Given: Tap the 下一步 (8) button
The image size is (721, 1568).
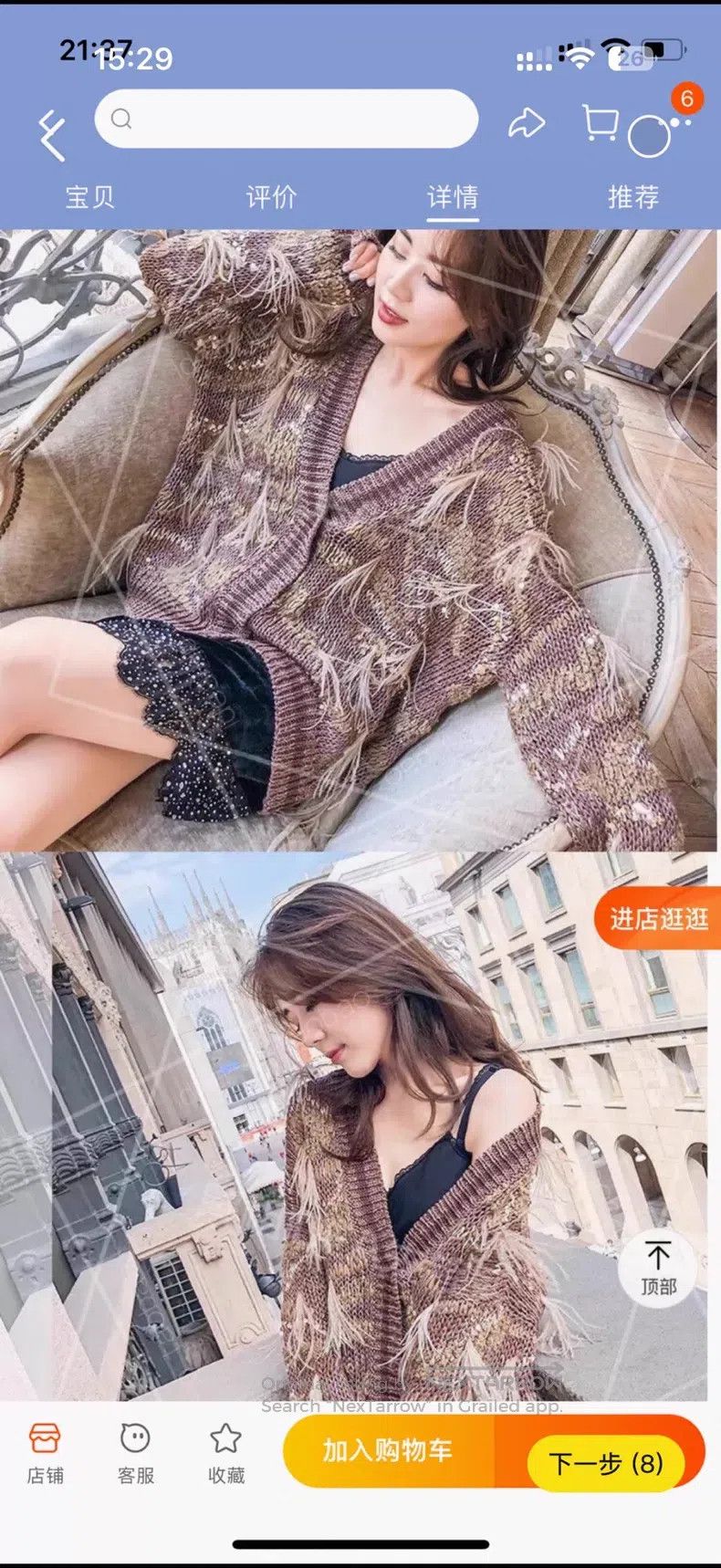Looking at the screenshot, I should click(607, 1464).
